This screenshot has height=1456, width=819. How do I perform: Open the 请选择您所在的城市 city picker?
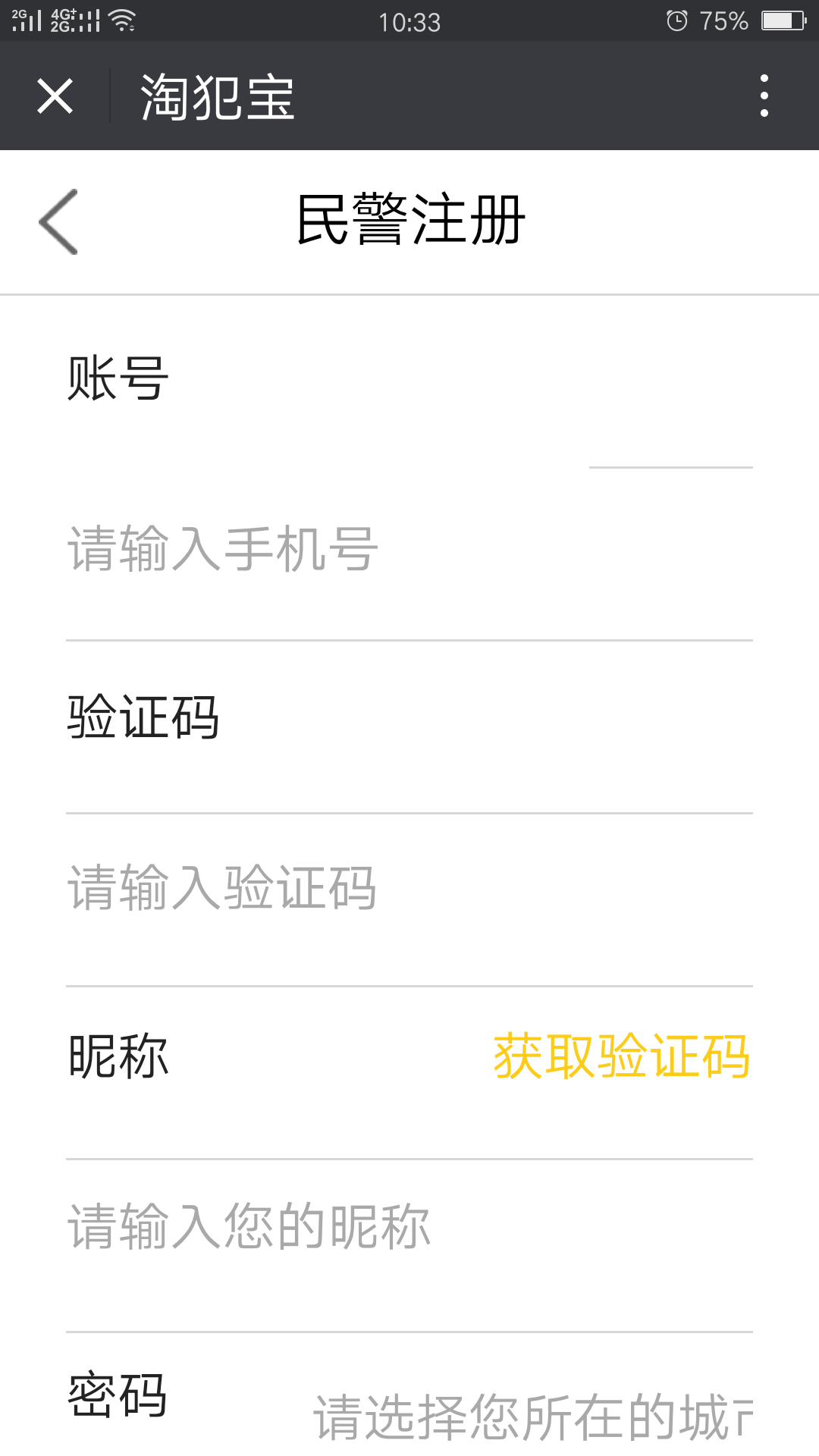[533, 1417]
